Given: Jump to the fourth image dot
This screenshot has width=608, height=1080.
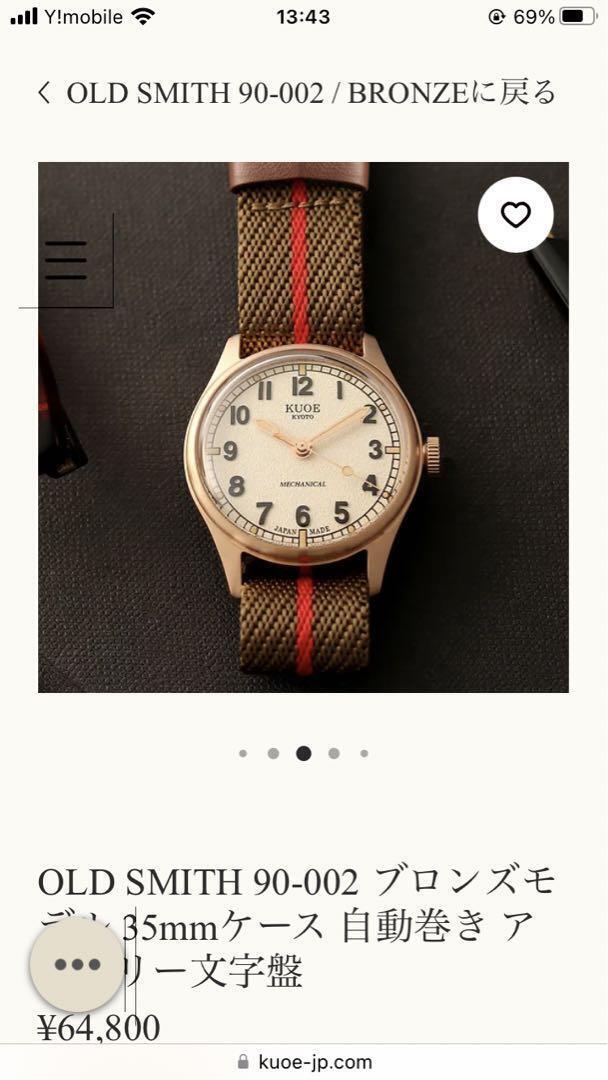Looking at the screenshot, I should pyautogui.click(x=334, y=754).
